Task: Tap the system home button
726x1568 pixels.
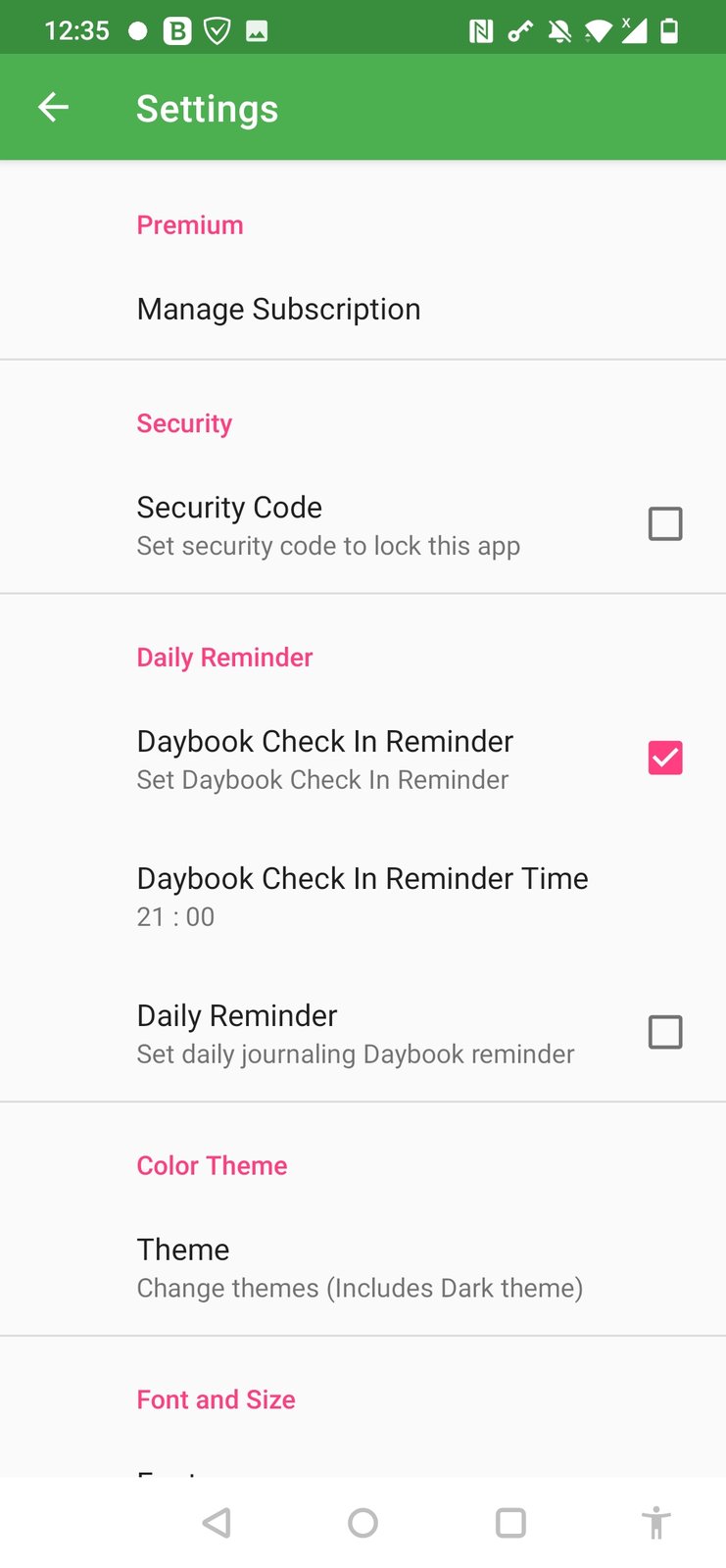Action: [x=363, y=1523]
